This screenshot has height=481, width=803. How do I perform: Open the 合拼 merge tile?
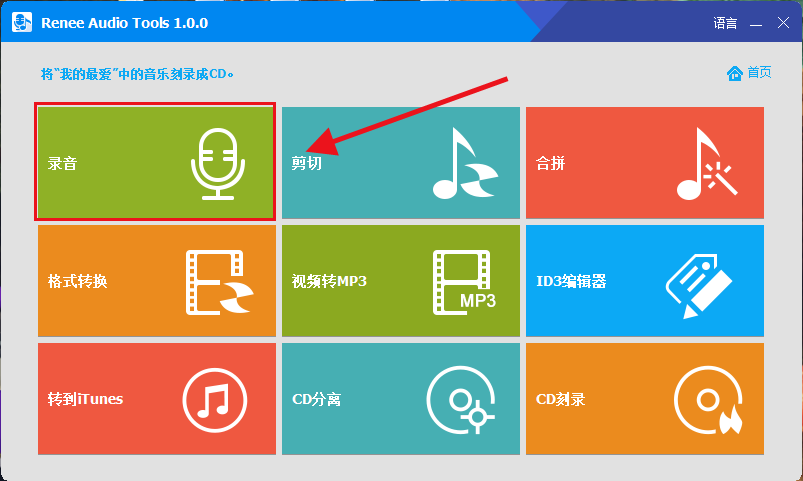[644, 163]
